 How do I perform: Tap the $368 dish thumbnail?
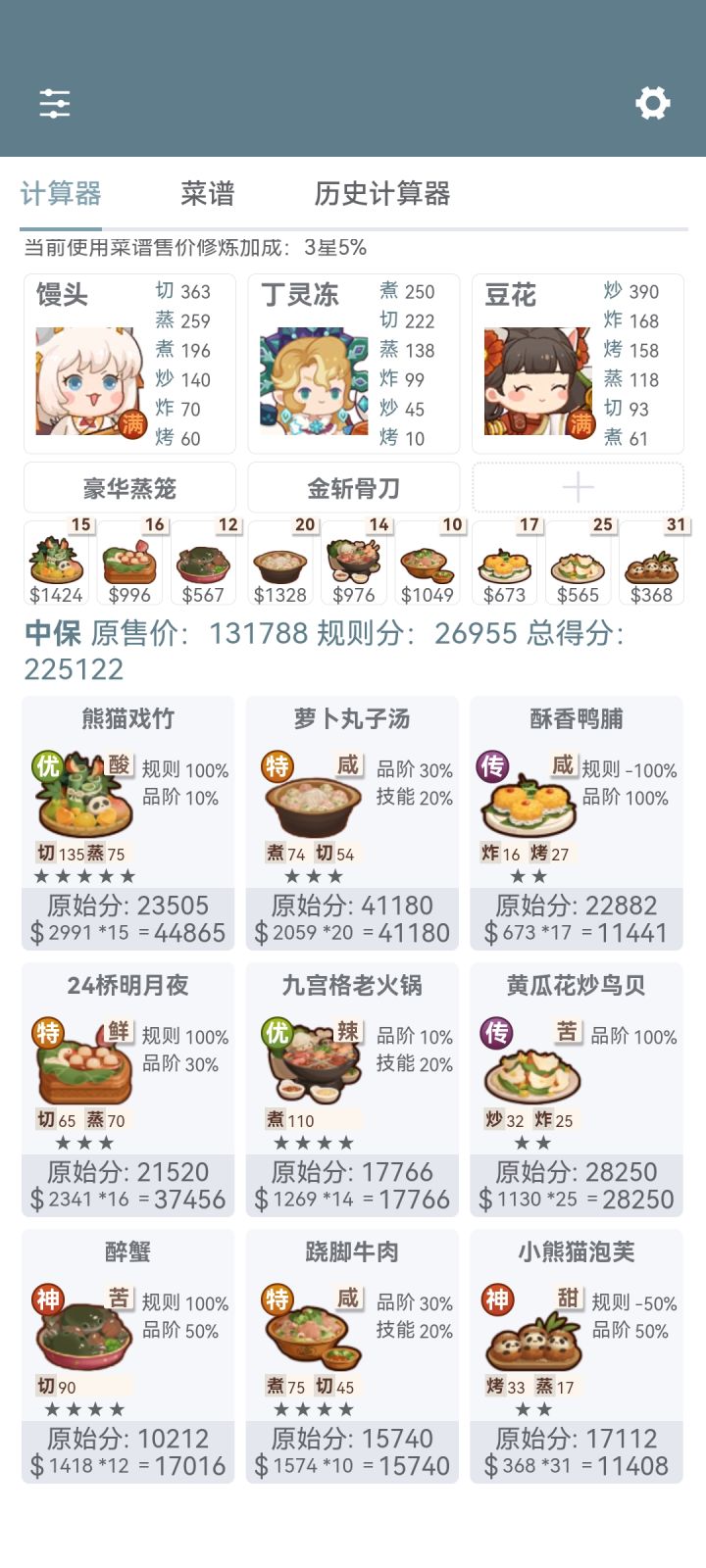click(x=651, y=563)
